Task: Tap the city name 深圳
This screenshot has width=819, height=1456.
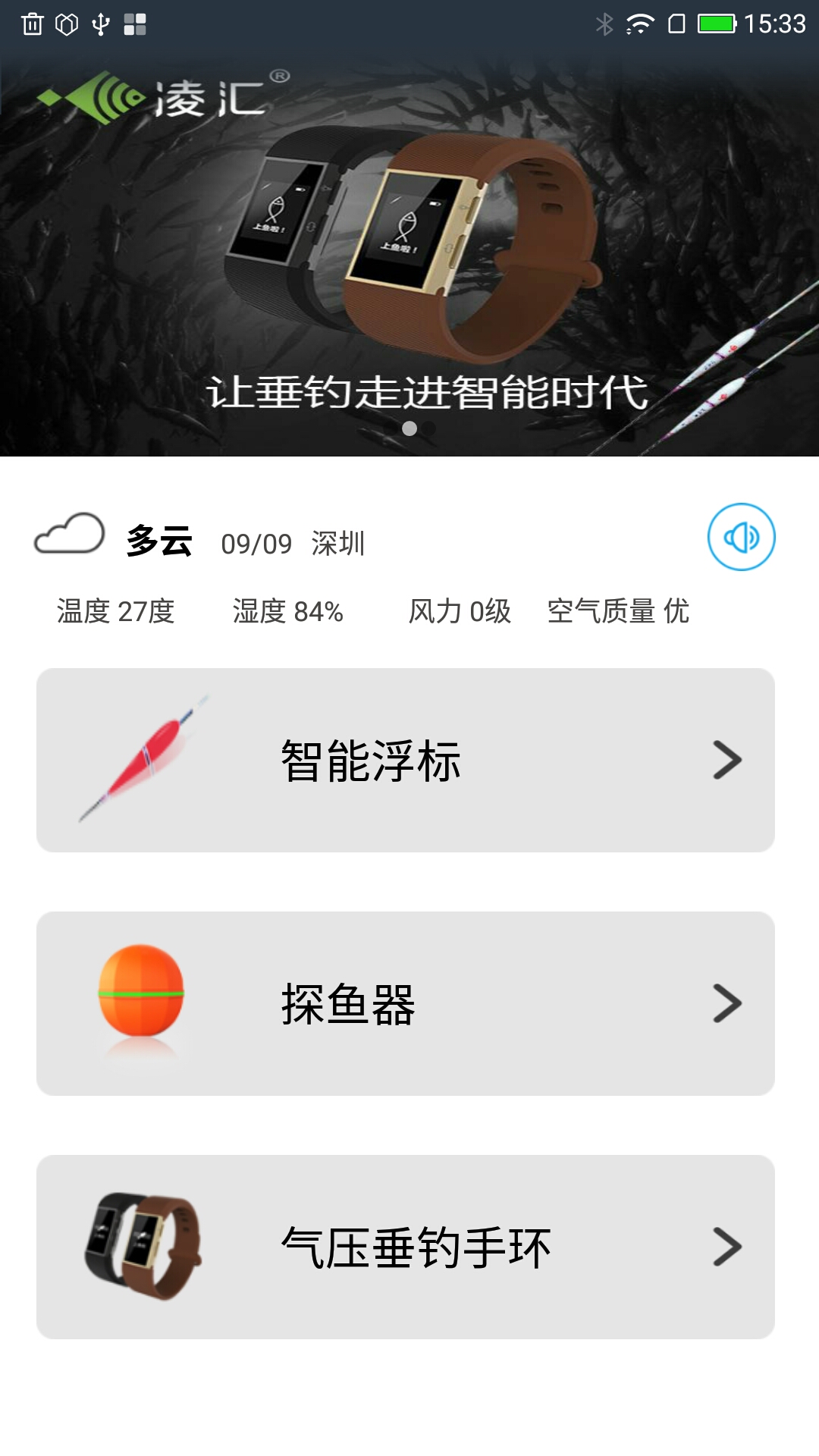Action: [x=337, y=543]
